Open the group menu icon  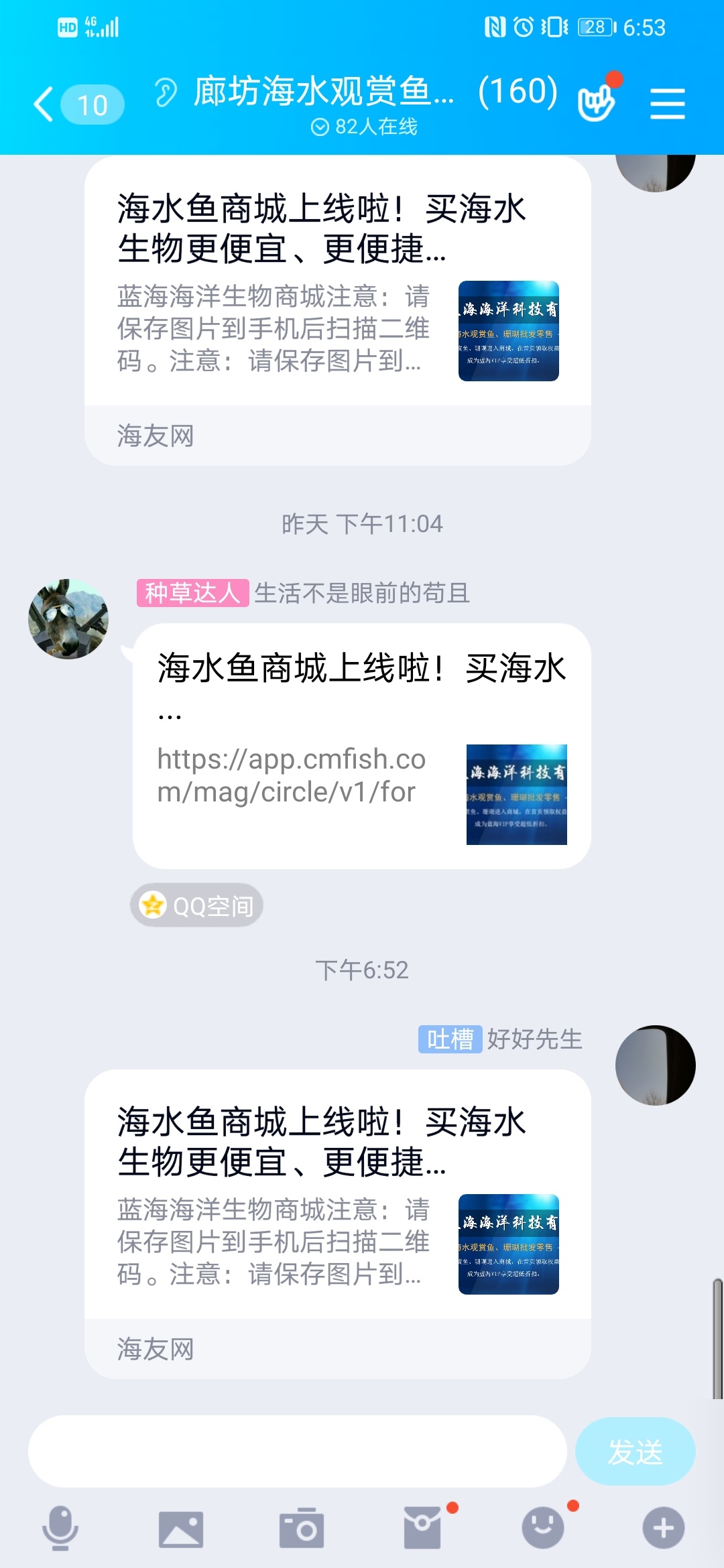[667, 105]
